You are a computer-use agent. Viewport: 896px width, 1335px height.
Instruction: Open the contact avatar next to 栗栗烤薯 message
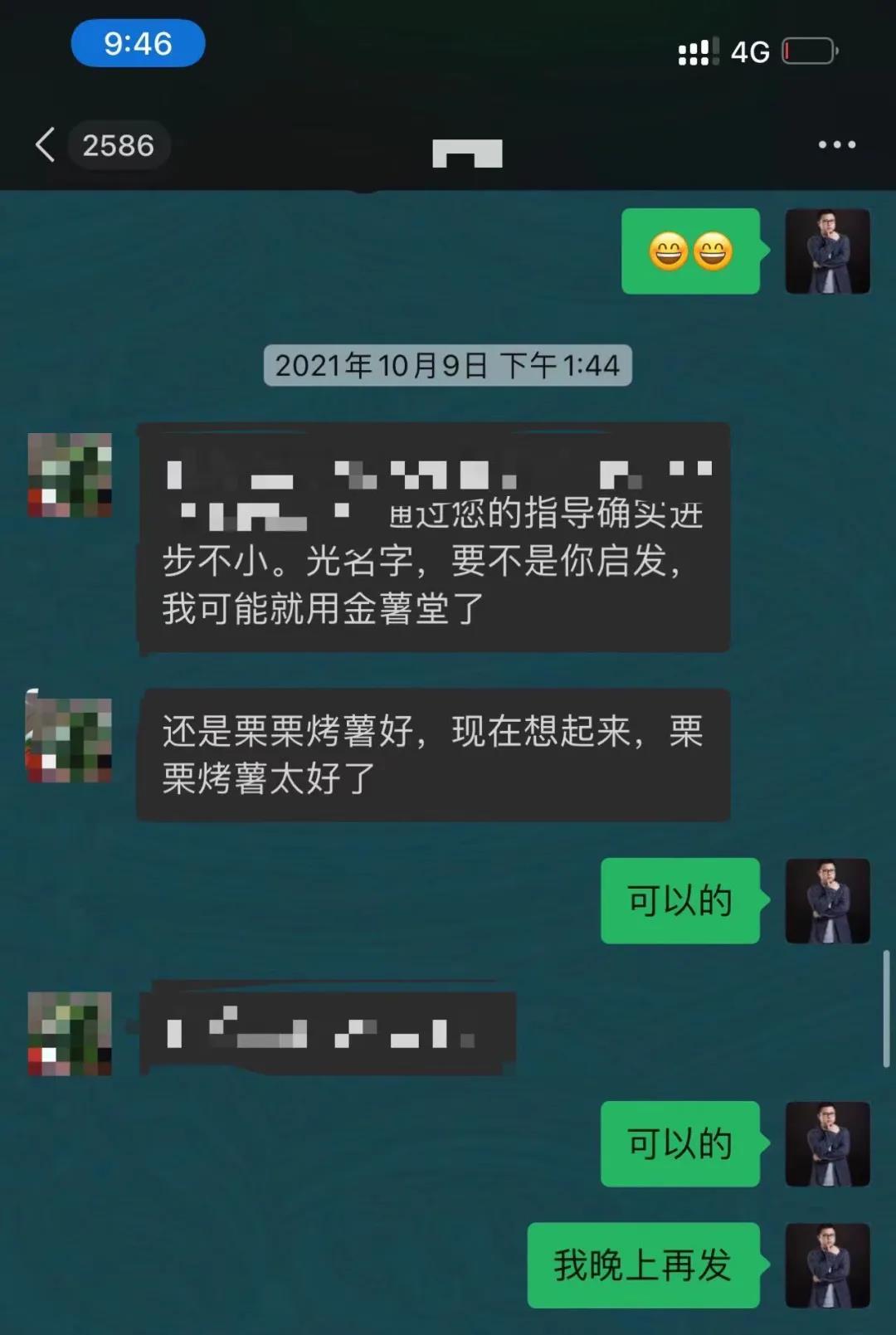[x=70, y=741]
